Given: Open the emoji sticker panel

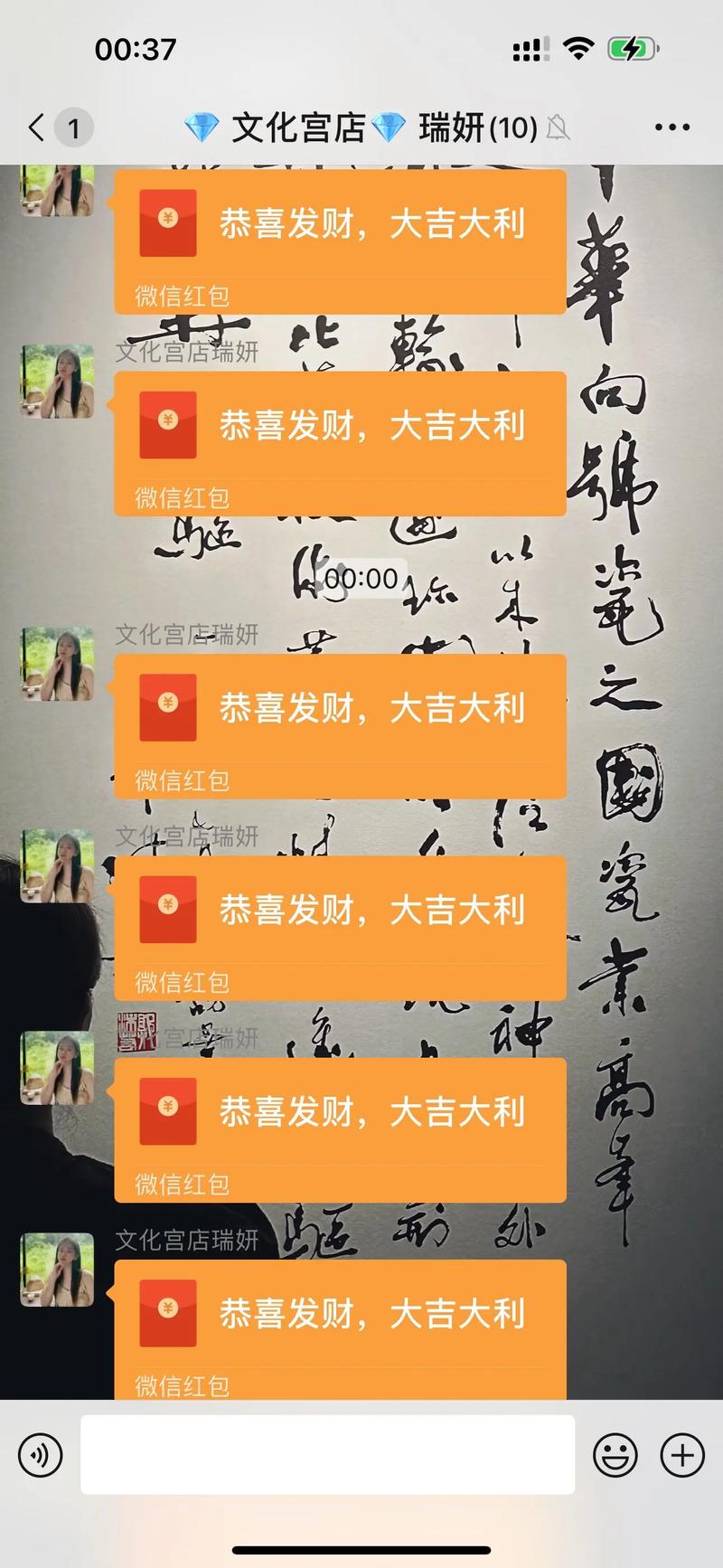Looking at the screenshot, I should [x=615, y=1455].
